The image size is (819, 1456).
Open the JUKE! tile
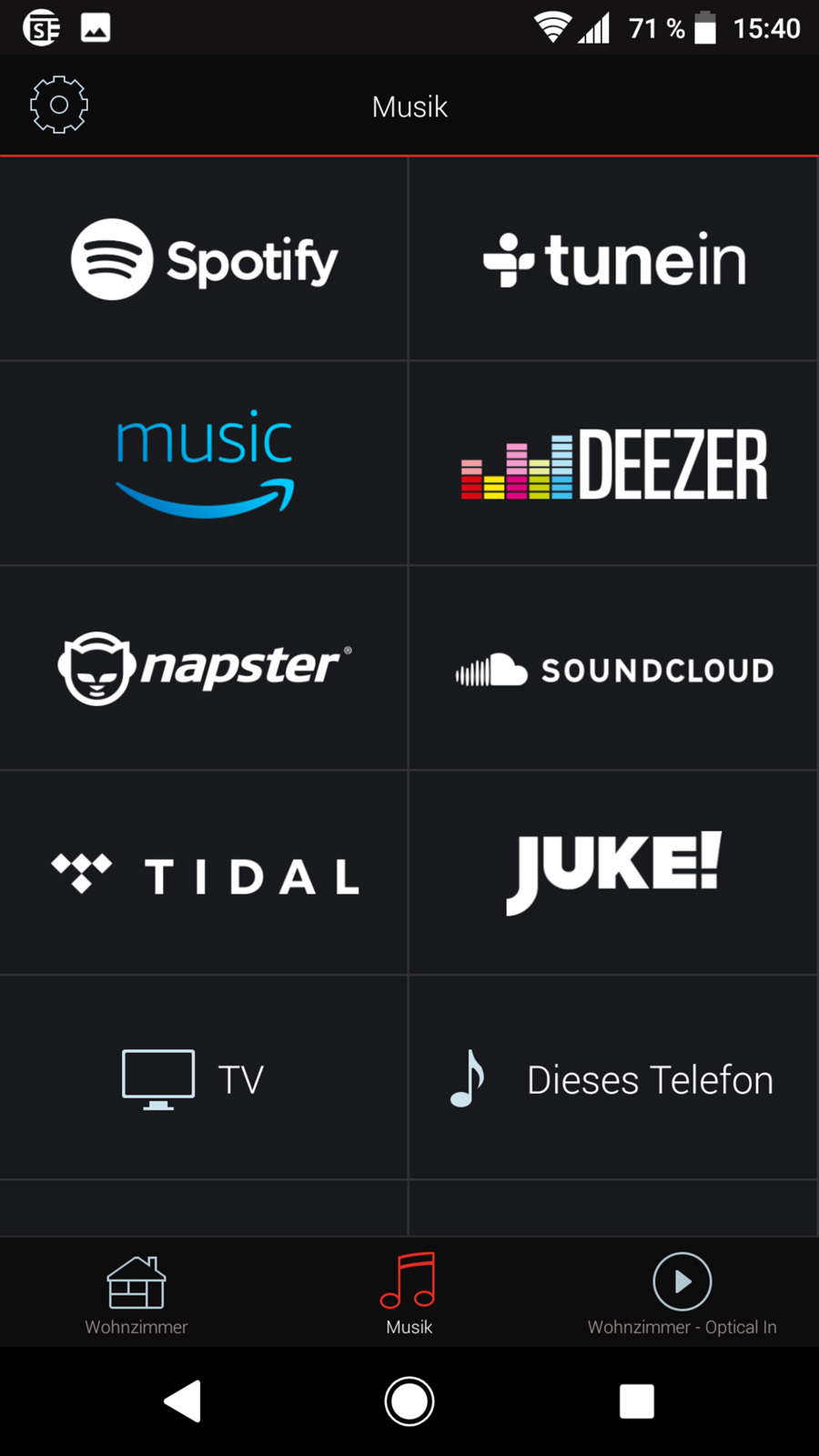[614, 874]
